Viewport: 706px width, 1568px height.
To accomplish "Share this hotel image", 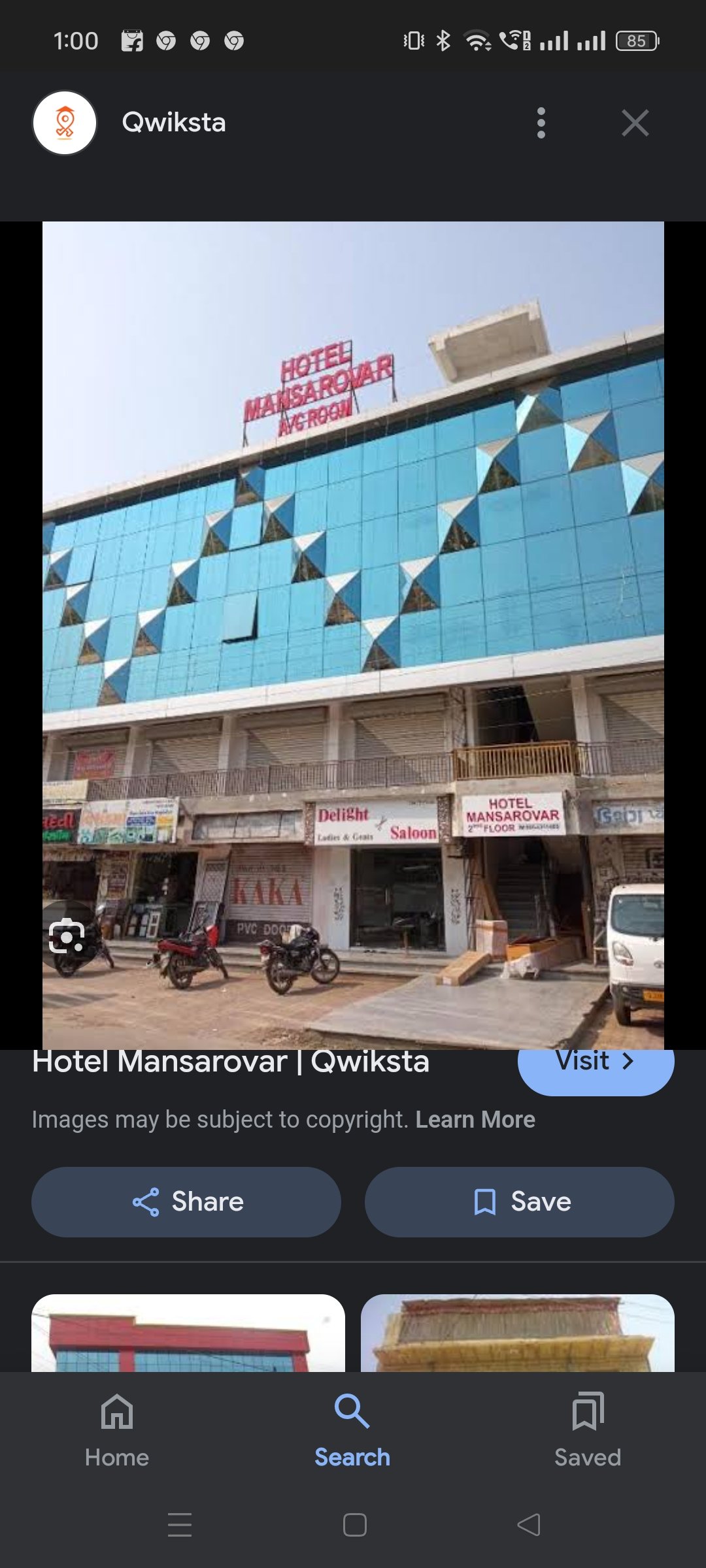I will tap(186, 1202).
